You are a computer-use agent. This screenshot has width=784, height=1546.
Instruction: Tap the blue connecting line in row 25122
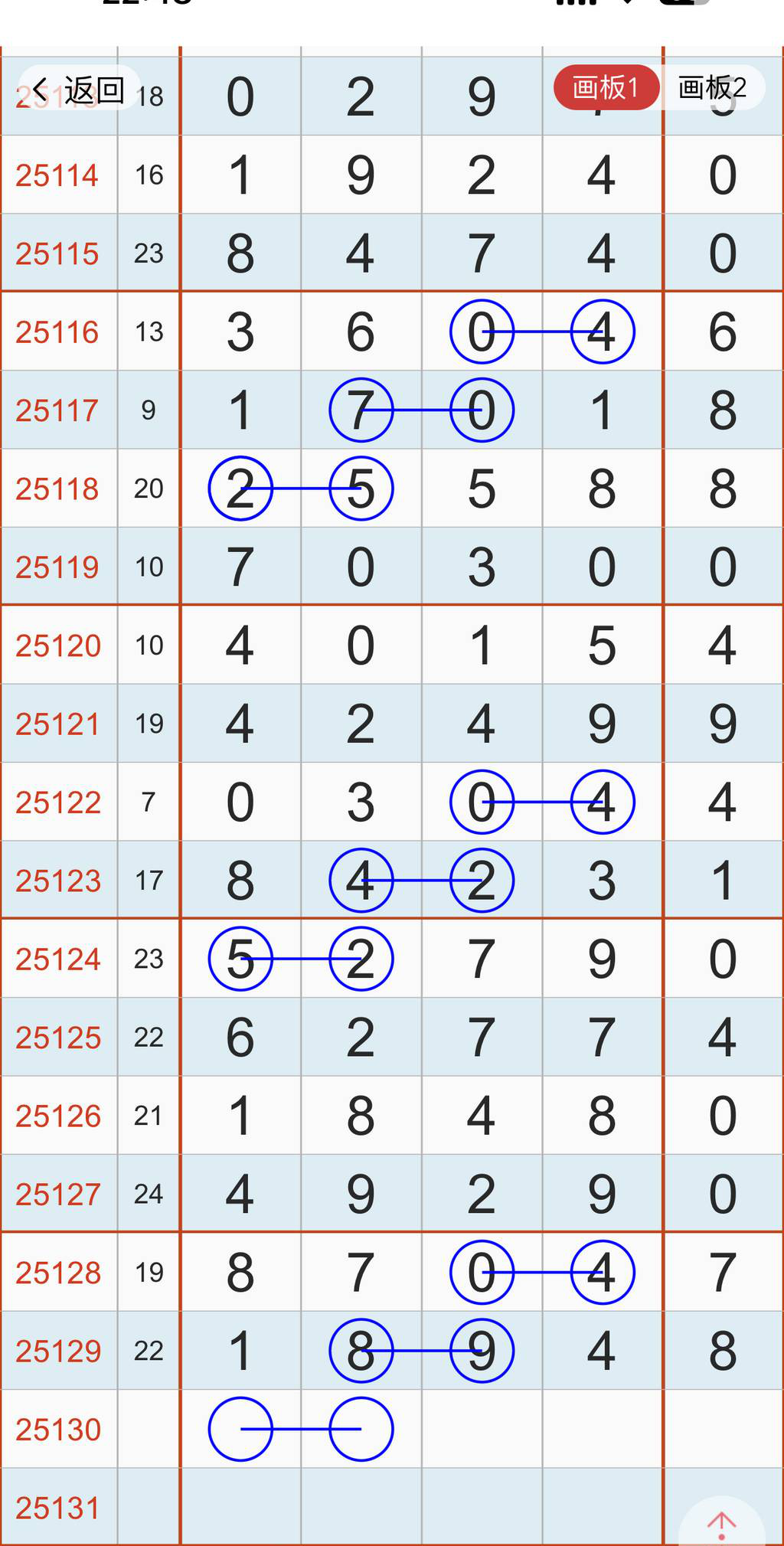[541, 802]
